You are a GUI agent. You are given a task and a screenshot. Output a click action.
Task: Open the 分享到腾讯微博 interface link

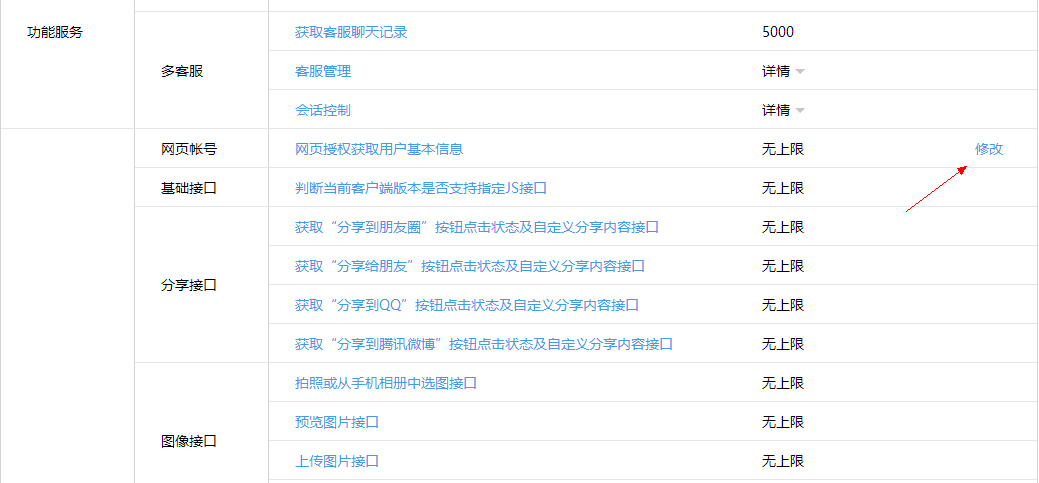click(484, 344)
